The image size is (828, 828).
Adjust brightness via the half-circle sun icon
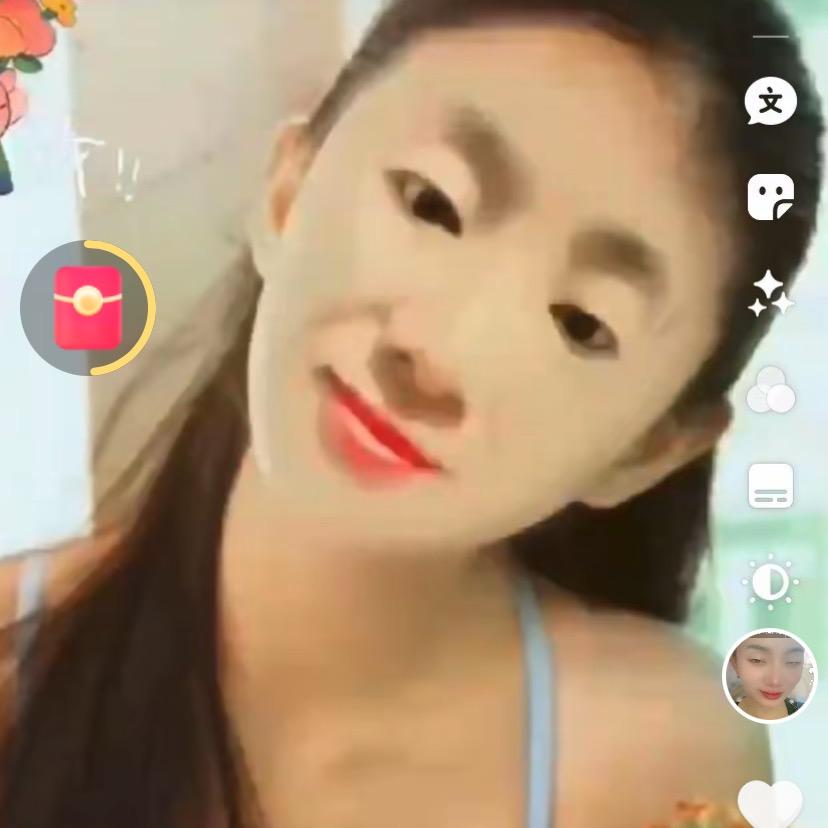point(770,582)
